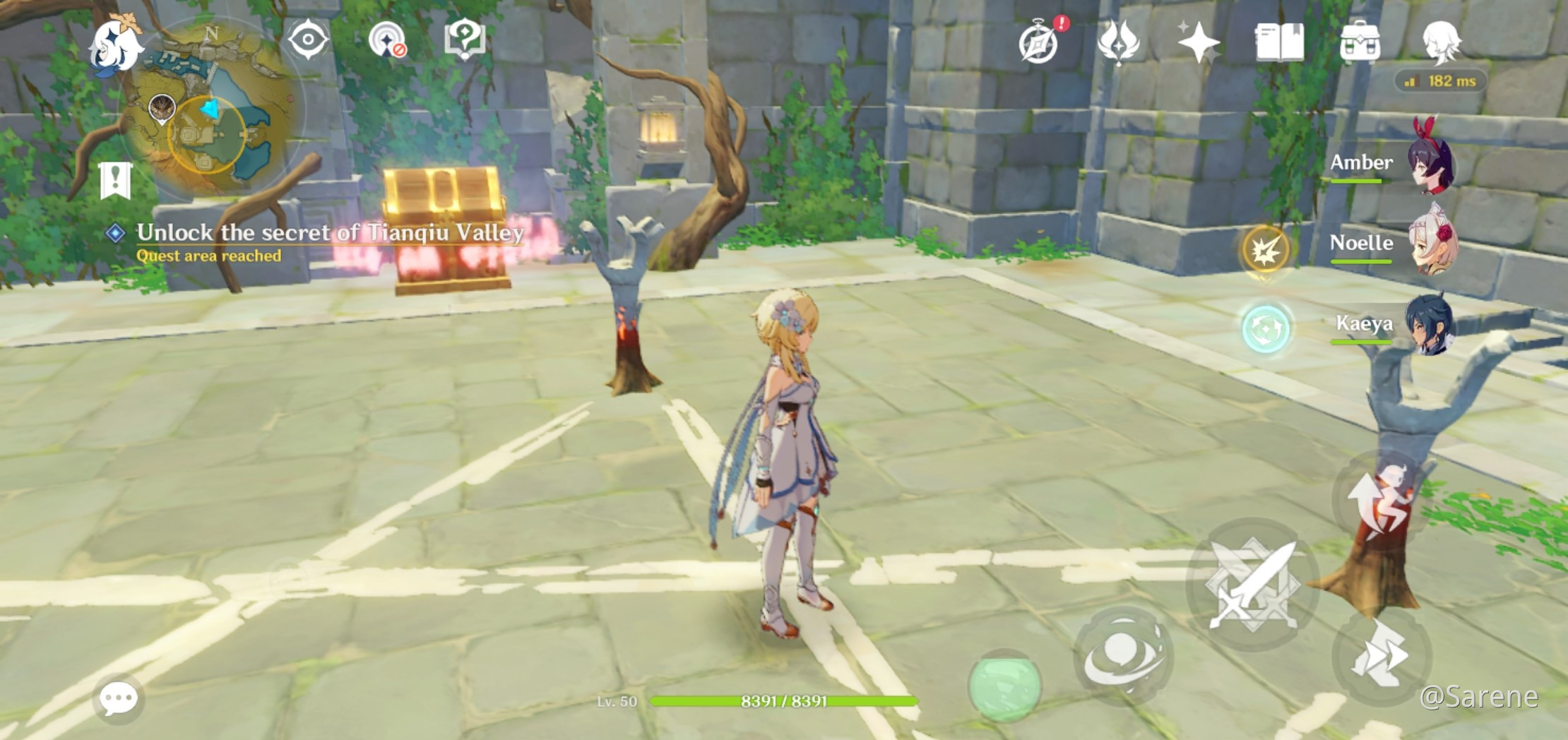Open the chat bubble
The height and width of the screenshot is (740, 1568).
[x=118, y=699]
